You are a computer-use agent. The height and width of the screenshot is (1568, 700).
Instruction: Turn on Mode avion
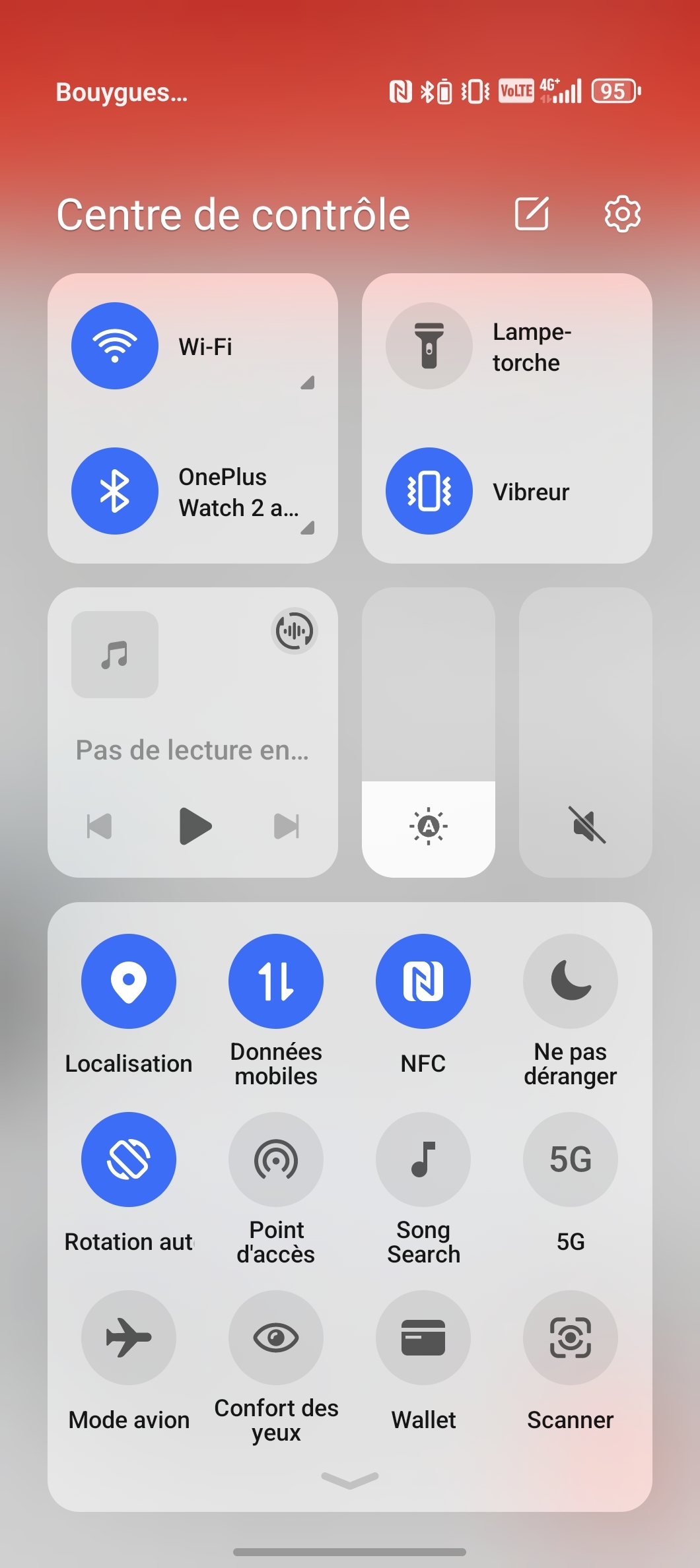click(129, 1338)
